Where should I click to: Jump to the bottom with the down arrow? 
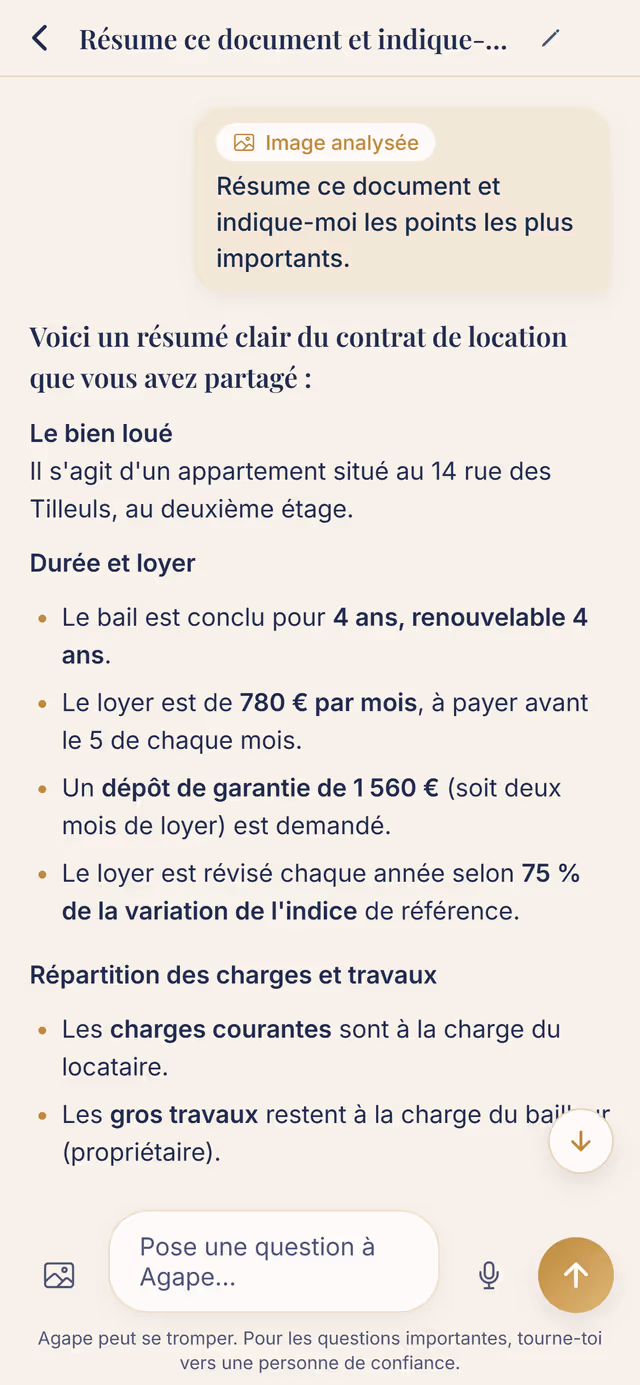[x=581, y=1142]
